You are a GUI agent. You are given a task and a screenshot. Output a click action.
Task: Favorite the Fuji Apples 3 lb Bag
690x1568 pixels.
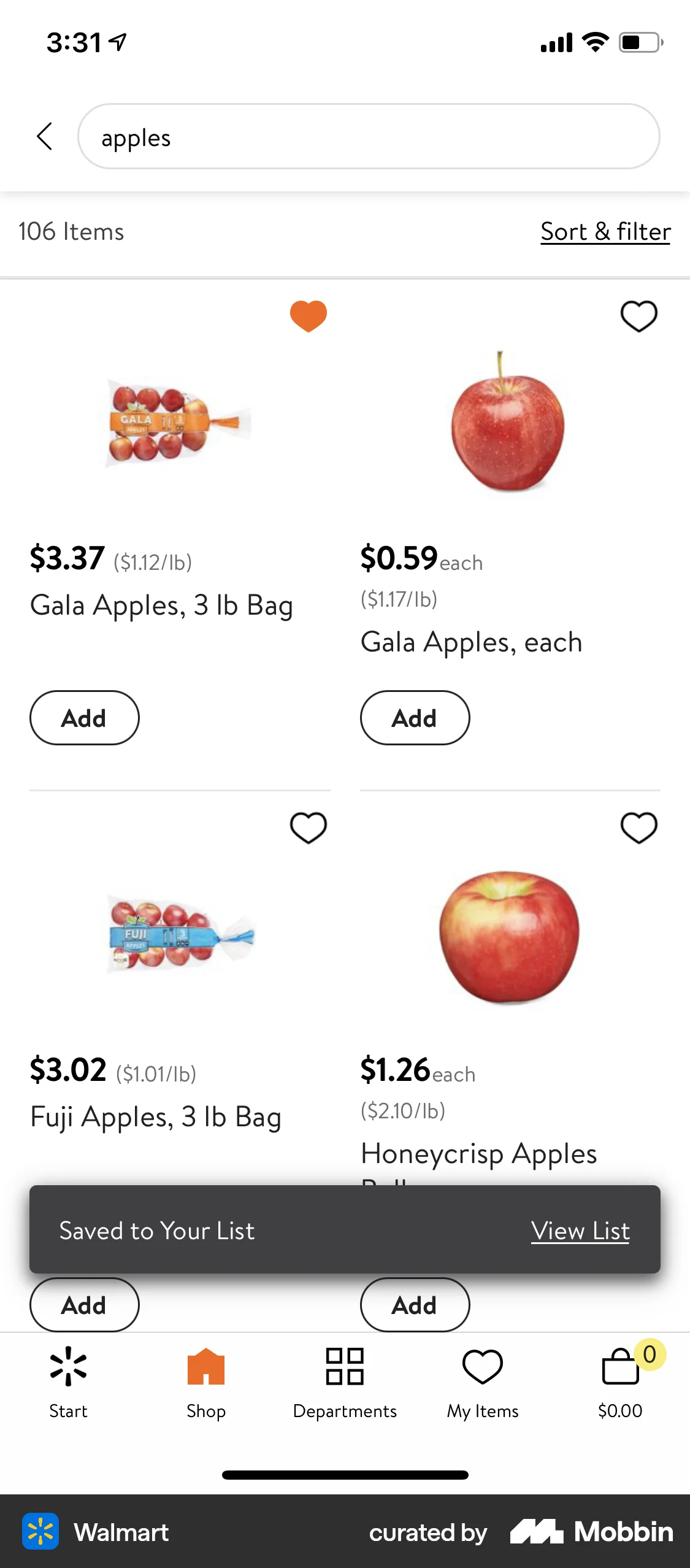[x=309, y=827]
